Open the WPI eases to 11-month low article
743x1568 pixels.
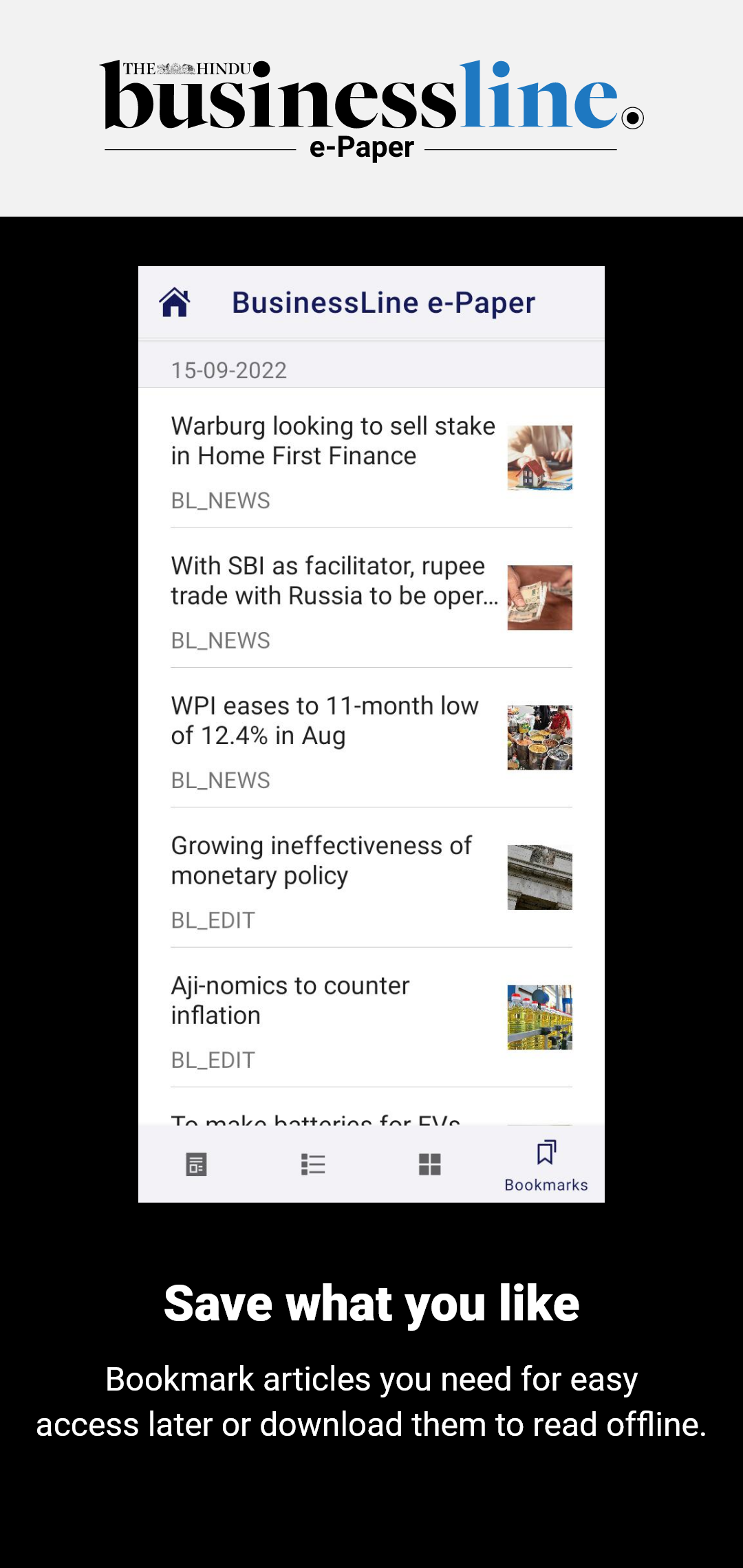pos(324,720)
